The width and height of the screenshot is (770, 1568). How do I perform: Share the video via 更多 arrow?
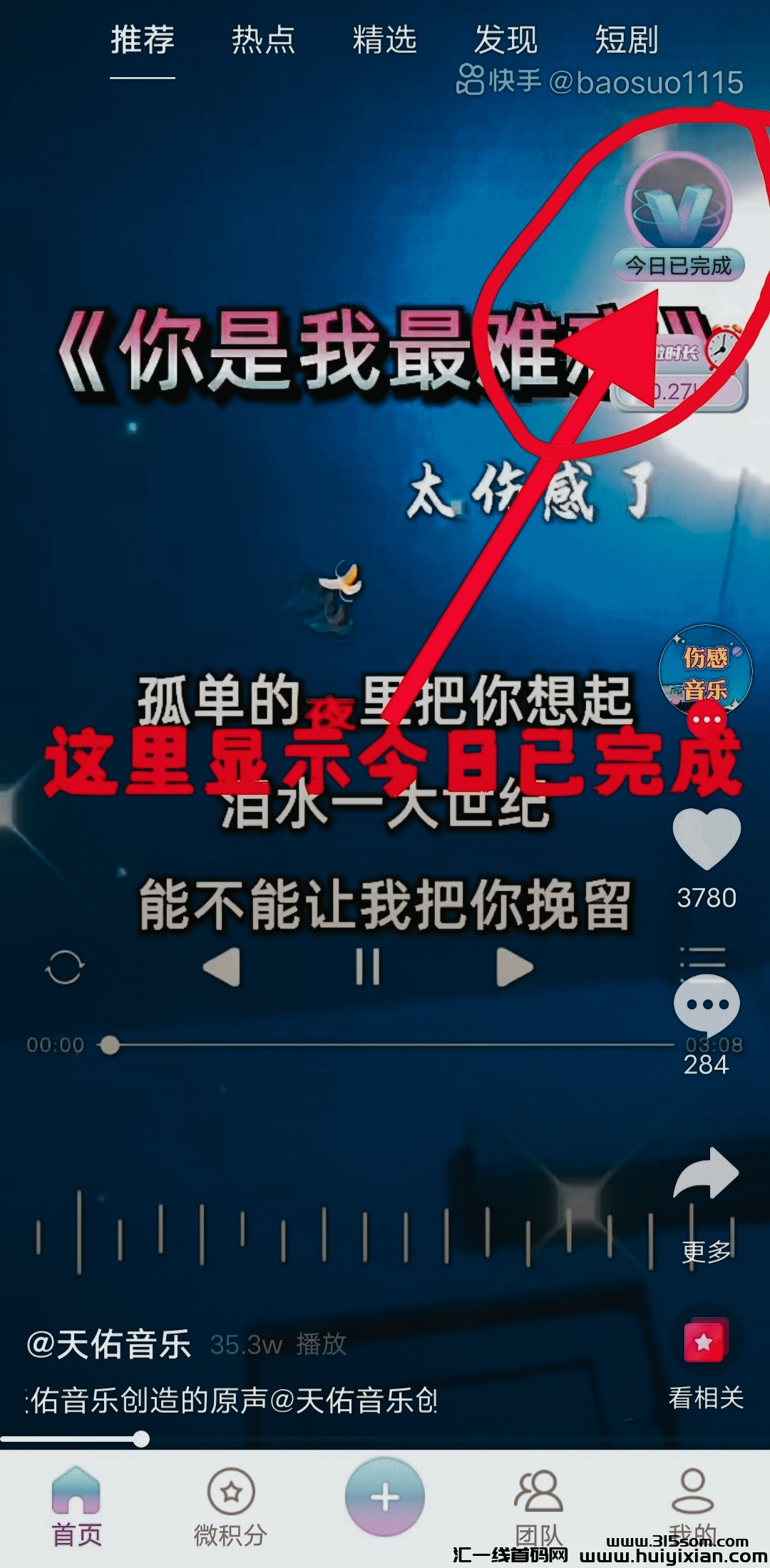pyautogui.click(x=707, y=1176)
